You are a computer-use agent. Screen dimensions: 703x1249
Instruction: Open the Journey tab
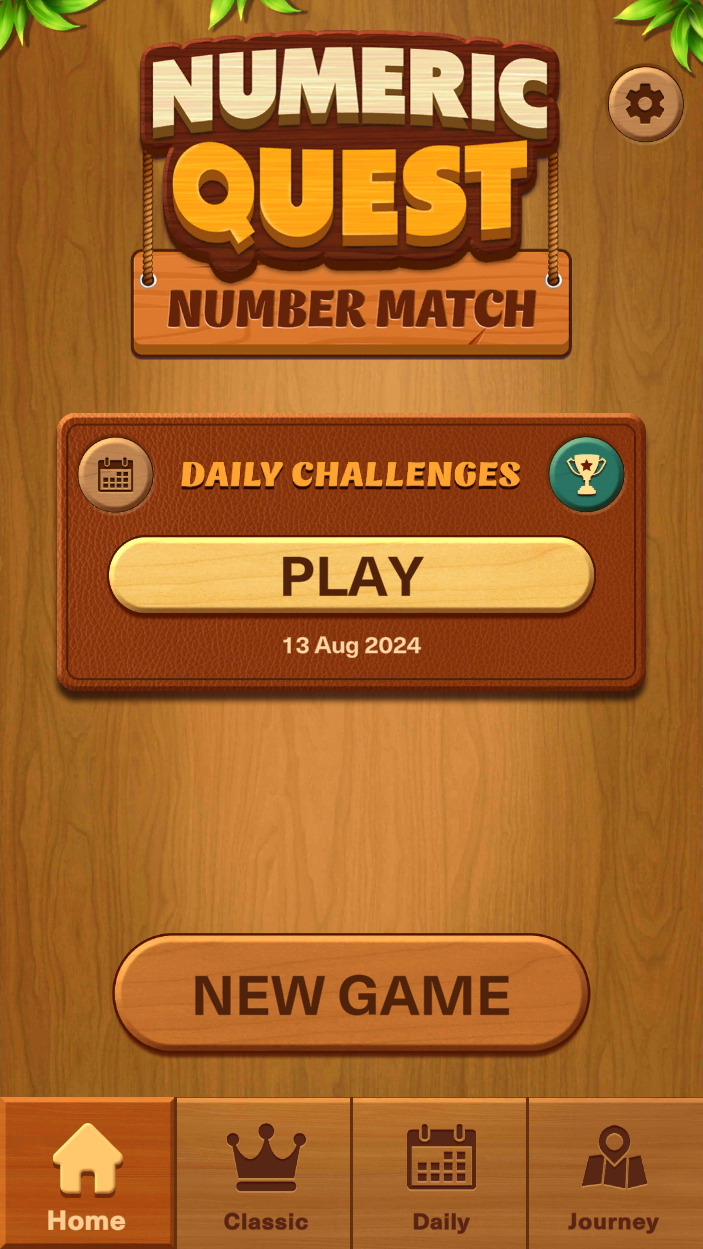tap(614, 1175)
